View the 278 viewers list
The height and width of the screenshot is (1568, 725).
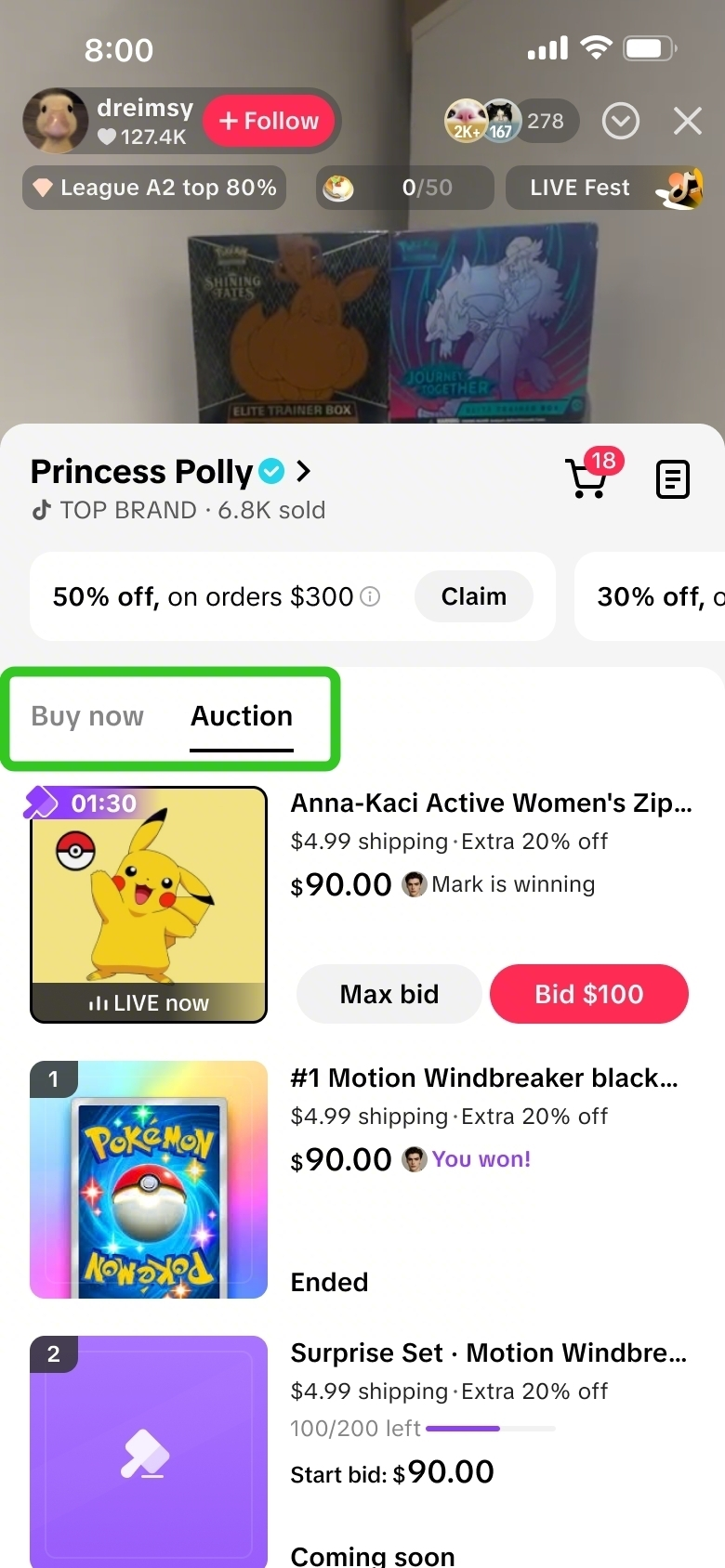click(x=511, y=121)
